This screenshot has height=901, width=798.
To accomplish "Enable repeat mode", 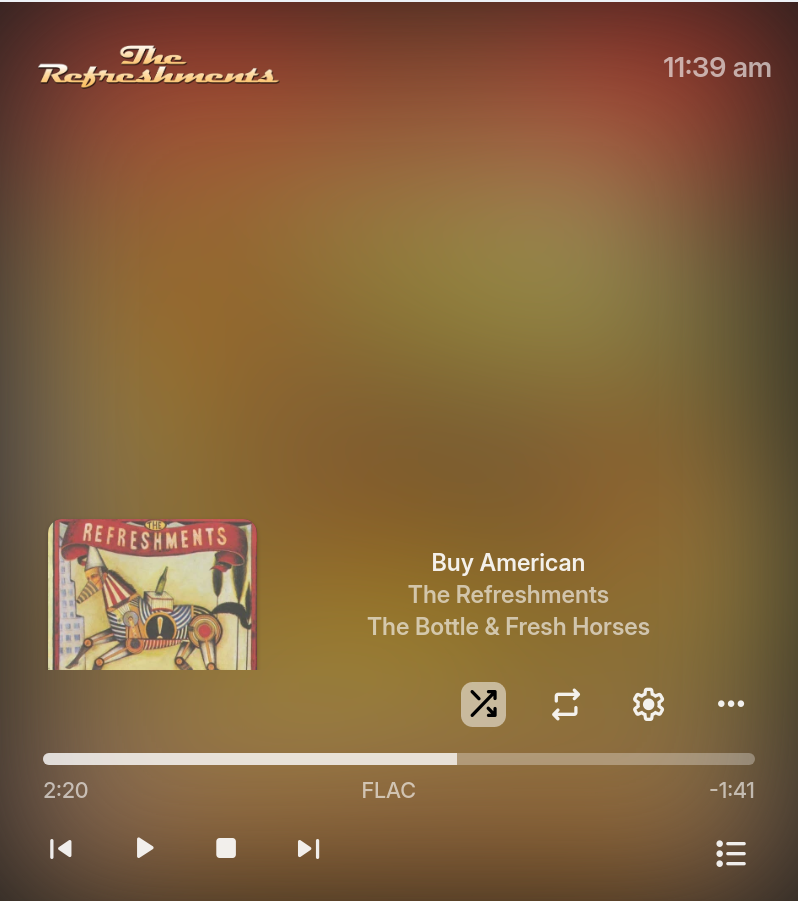I will tap(566, 704).
